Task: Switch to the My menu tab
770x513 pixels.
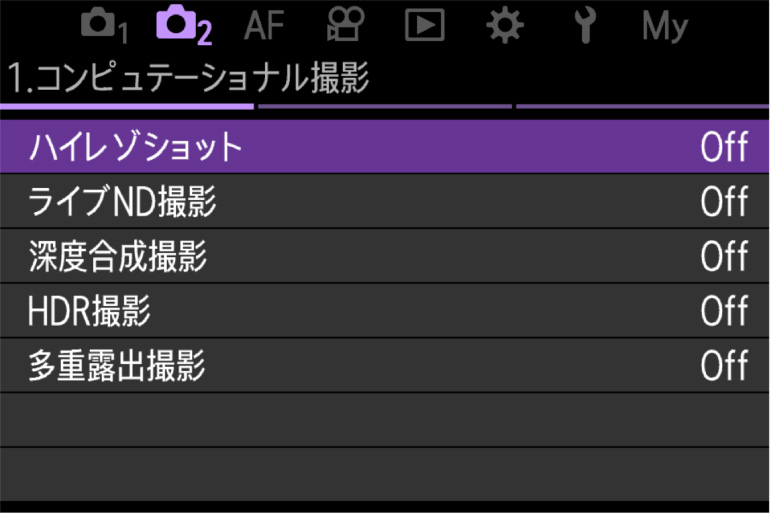Action: pos(665,26)
